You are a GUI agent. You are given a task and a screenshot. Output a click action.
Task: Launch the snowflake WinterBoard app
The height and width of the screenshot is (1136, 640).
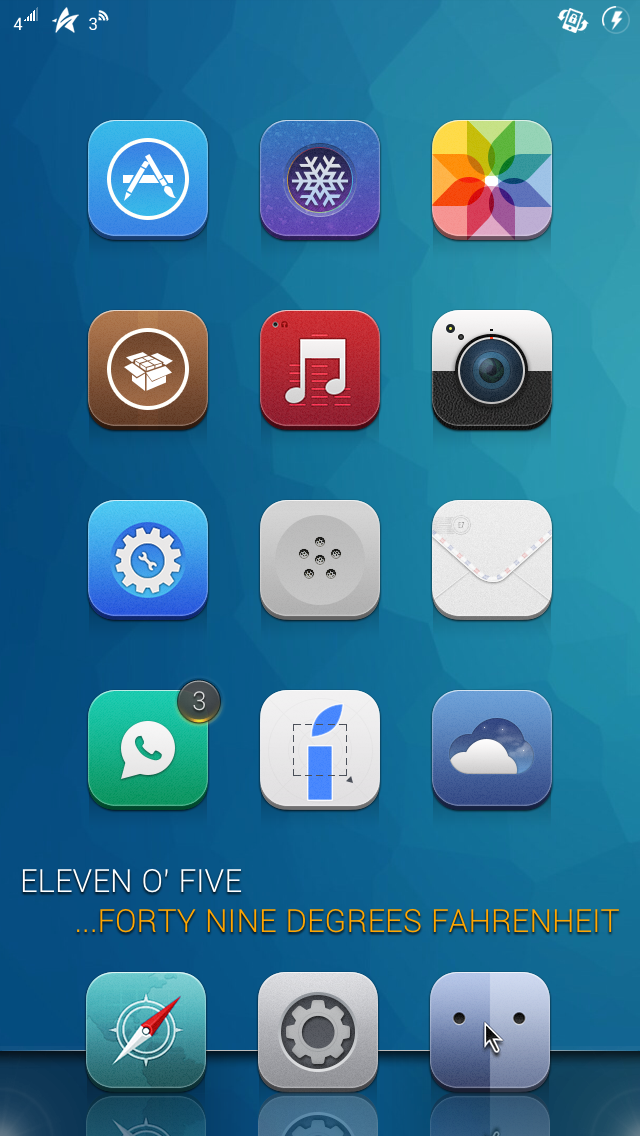tap(320, 179)
